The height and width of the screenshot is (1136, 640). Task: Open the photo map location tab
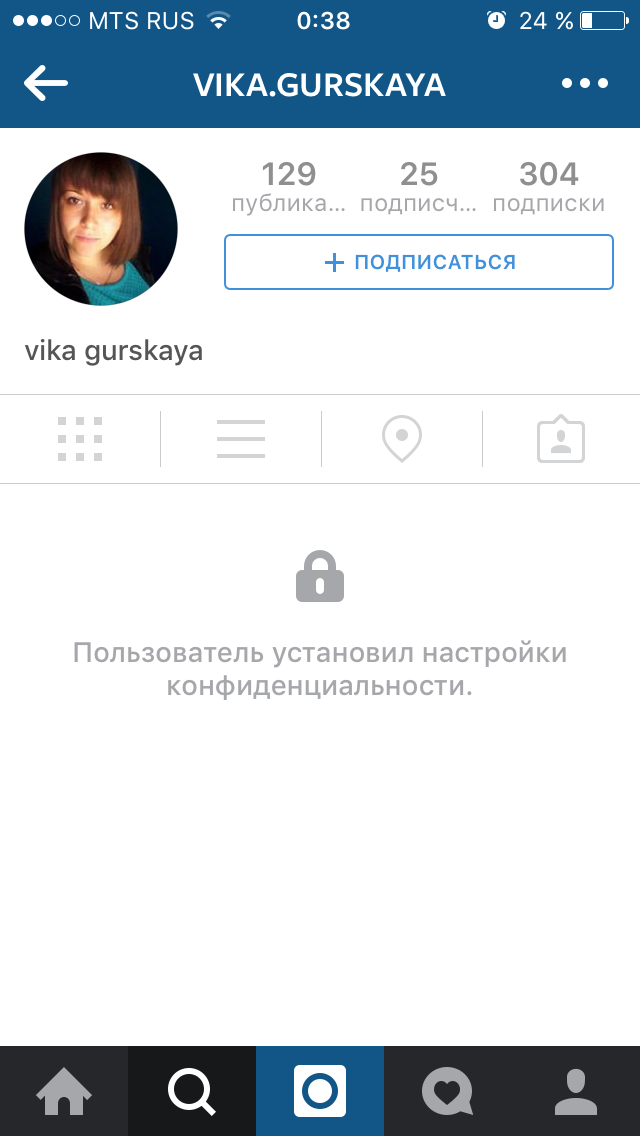pyautogui.click(x=402, y=439)
